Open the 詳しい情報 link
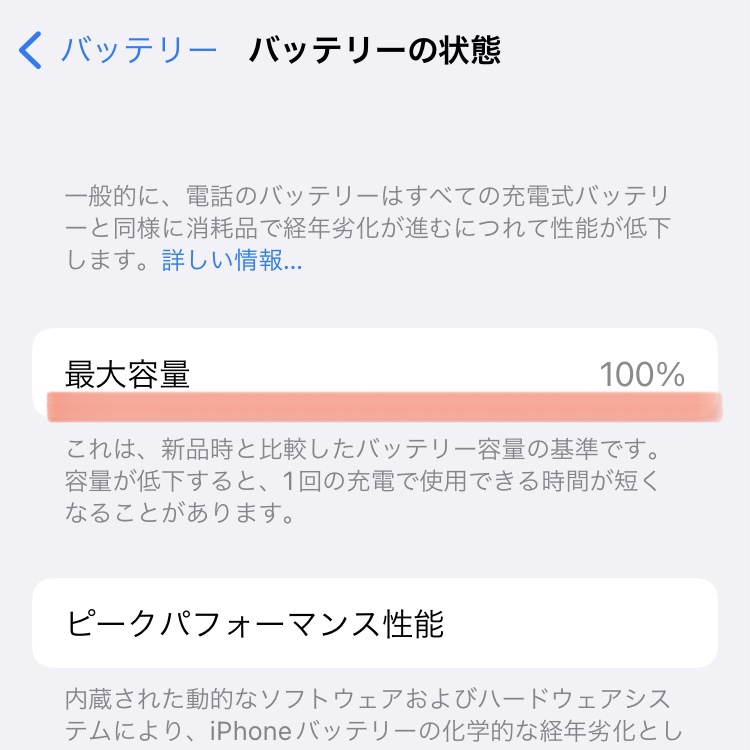Image resolution: width=750 pixels, height=750 pixels. (x=232, y=262)
